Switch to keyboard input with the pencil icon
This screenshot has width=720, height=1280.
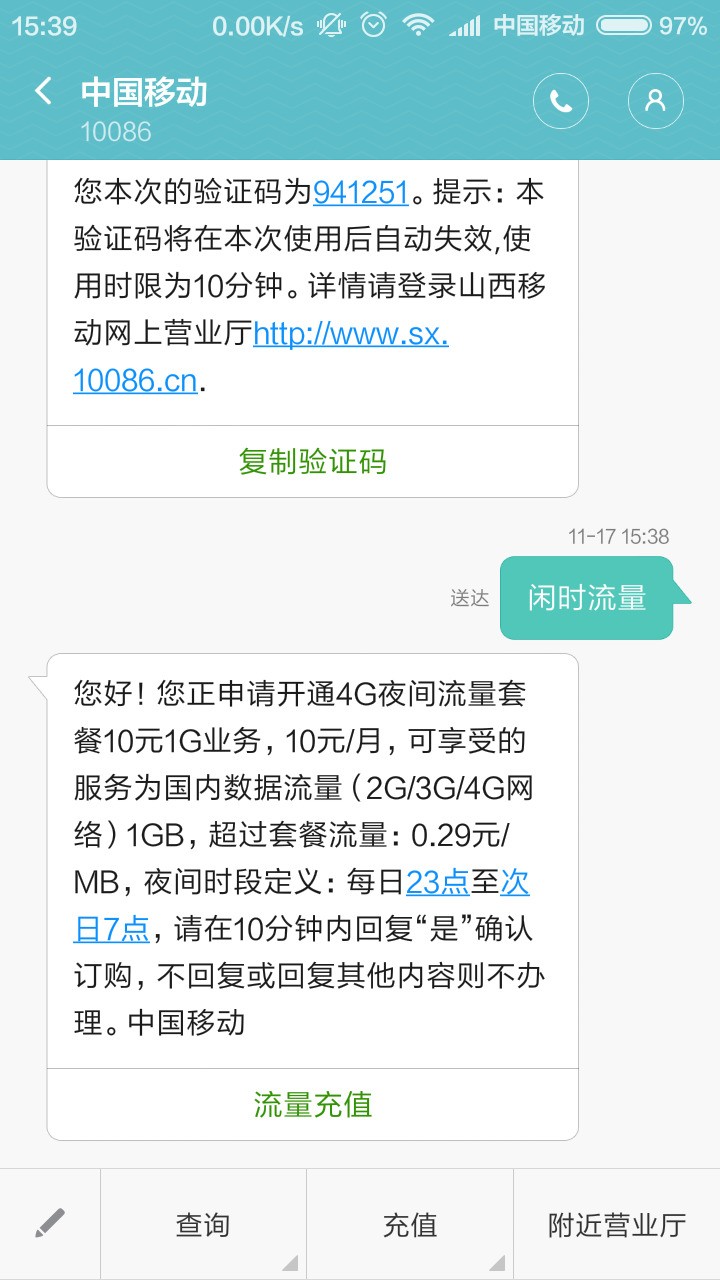pos(49,1224)
